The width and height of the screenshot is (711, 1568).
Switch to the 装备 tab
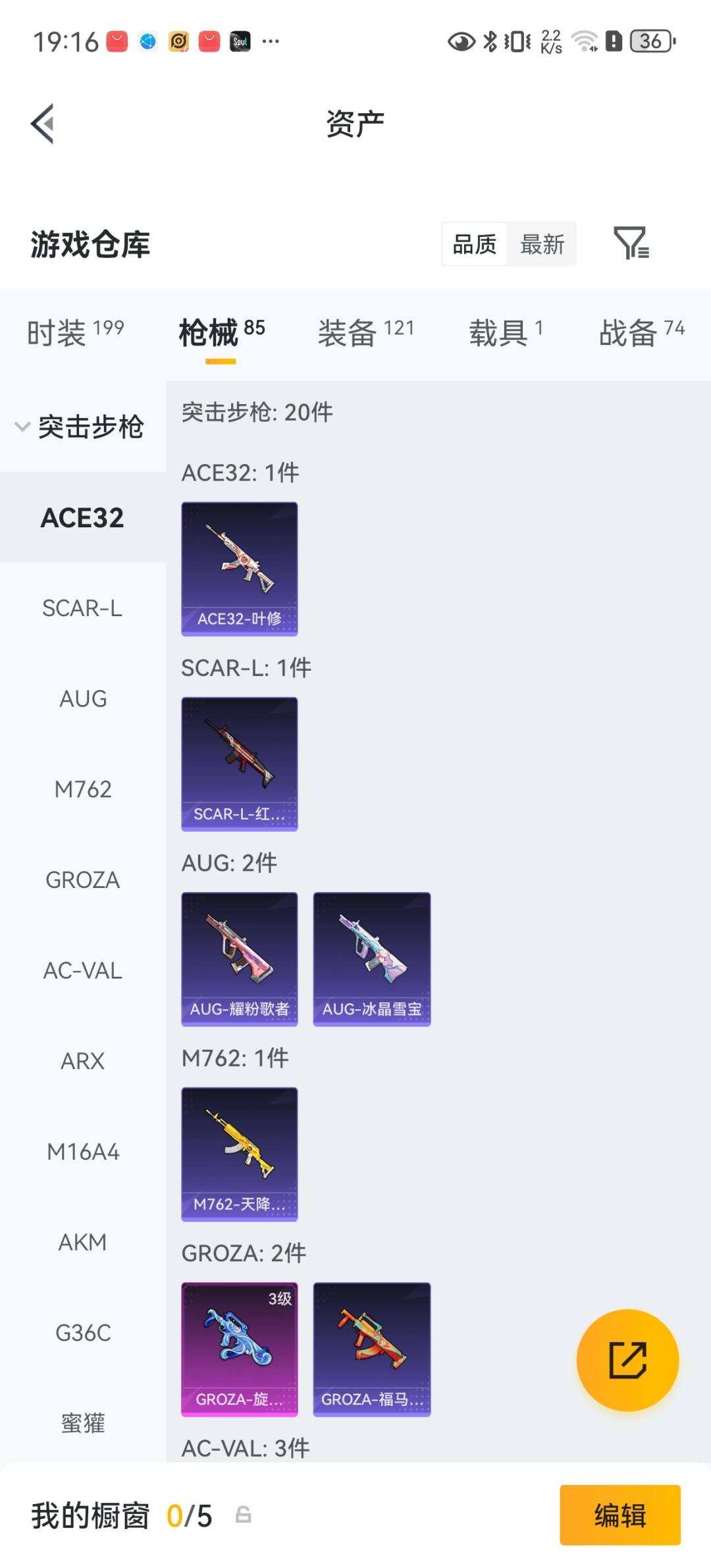click(366, 332)
